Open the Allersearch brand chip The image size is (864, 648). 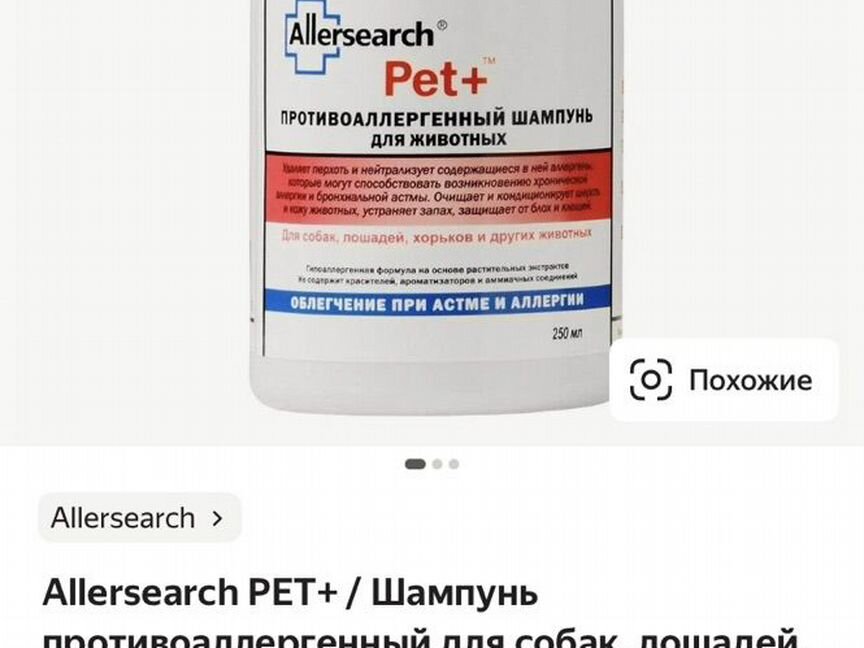click(x=140, y=518)
